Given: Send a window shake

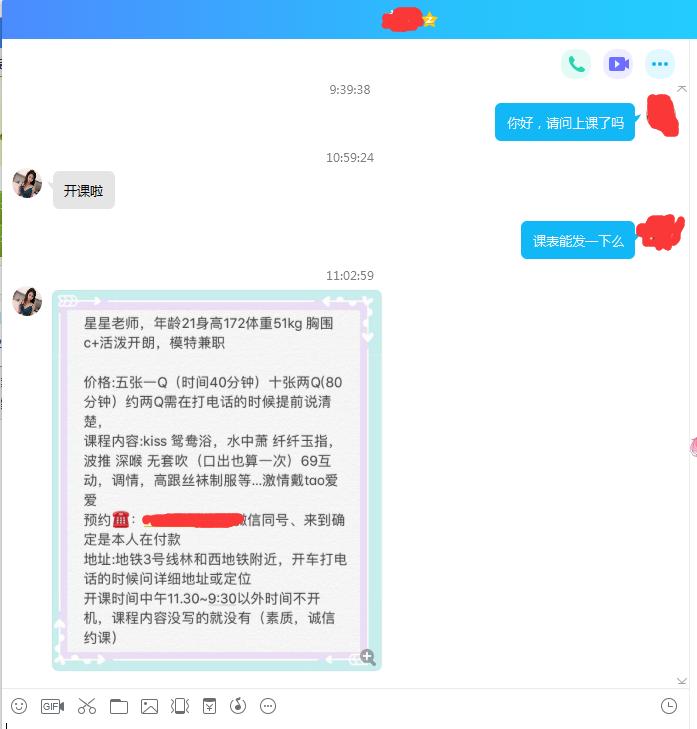Looking at the screenshot, I should 180,706.
